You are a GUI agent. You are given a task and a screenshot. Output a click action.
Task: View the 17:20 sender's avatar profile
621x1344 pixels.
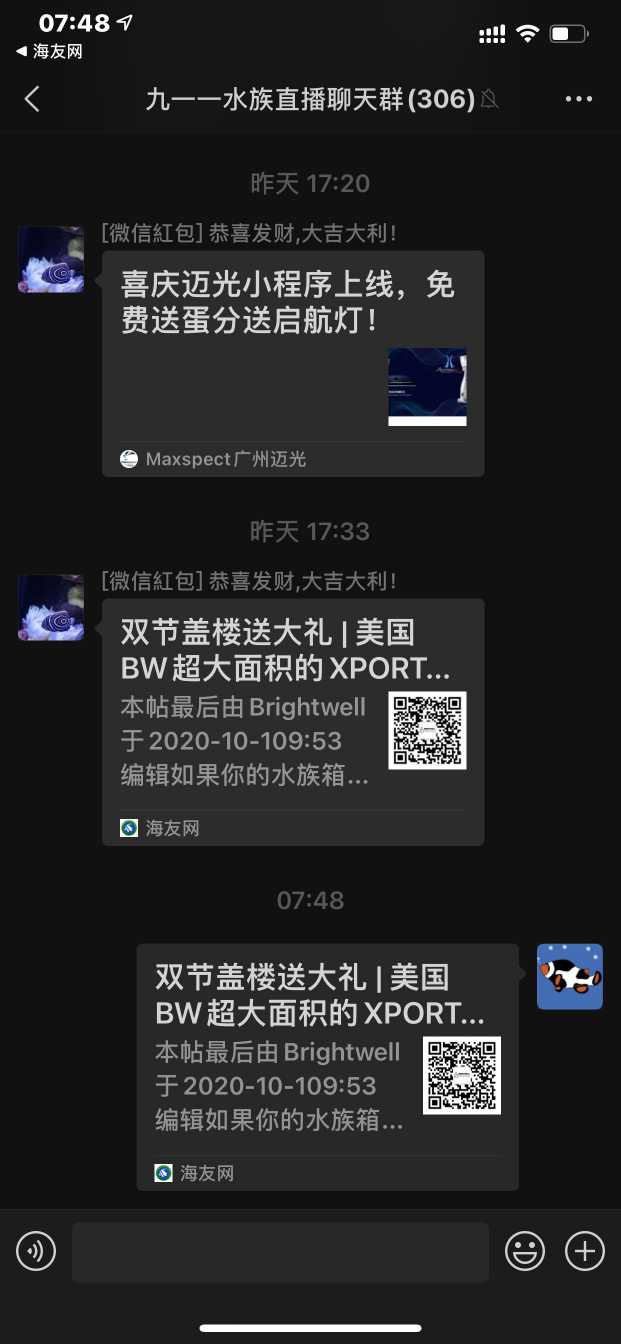pos(51,259)
